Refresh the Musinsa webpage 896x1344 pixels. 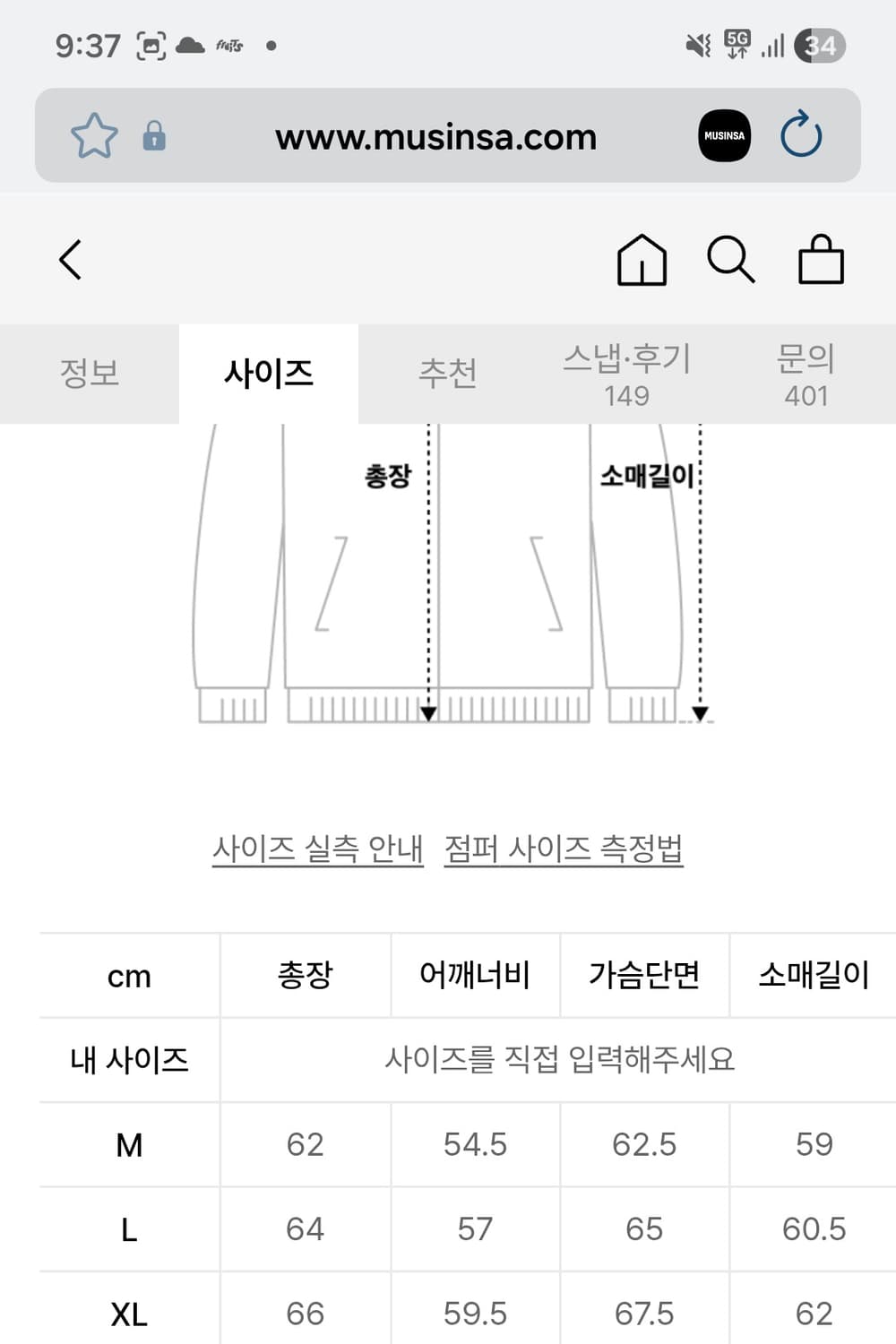[800, 136]
